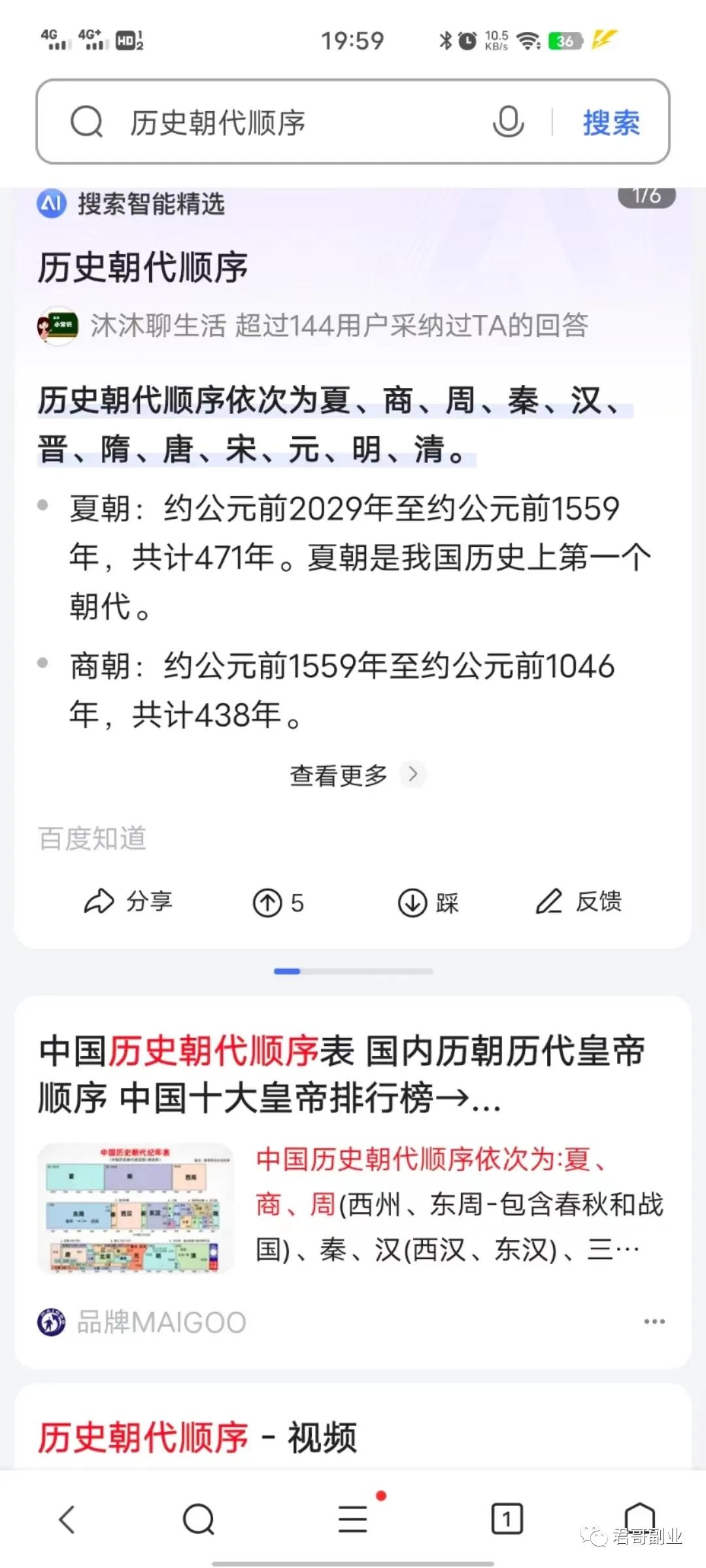706x1568 pixels.
Task: Open 反馈 to send feedback
Action: (x=579, y=902)
